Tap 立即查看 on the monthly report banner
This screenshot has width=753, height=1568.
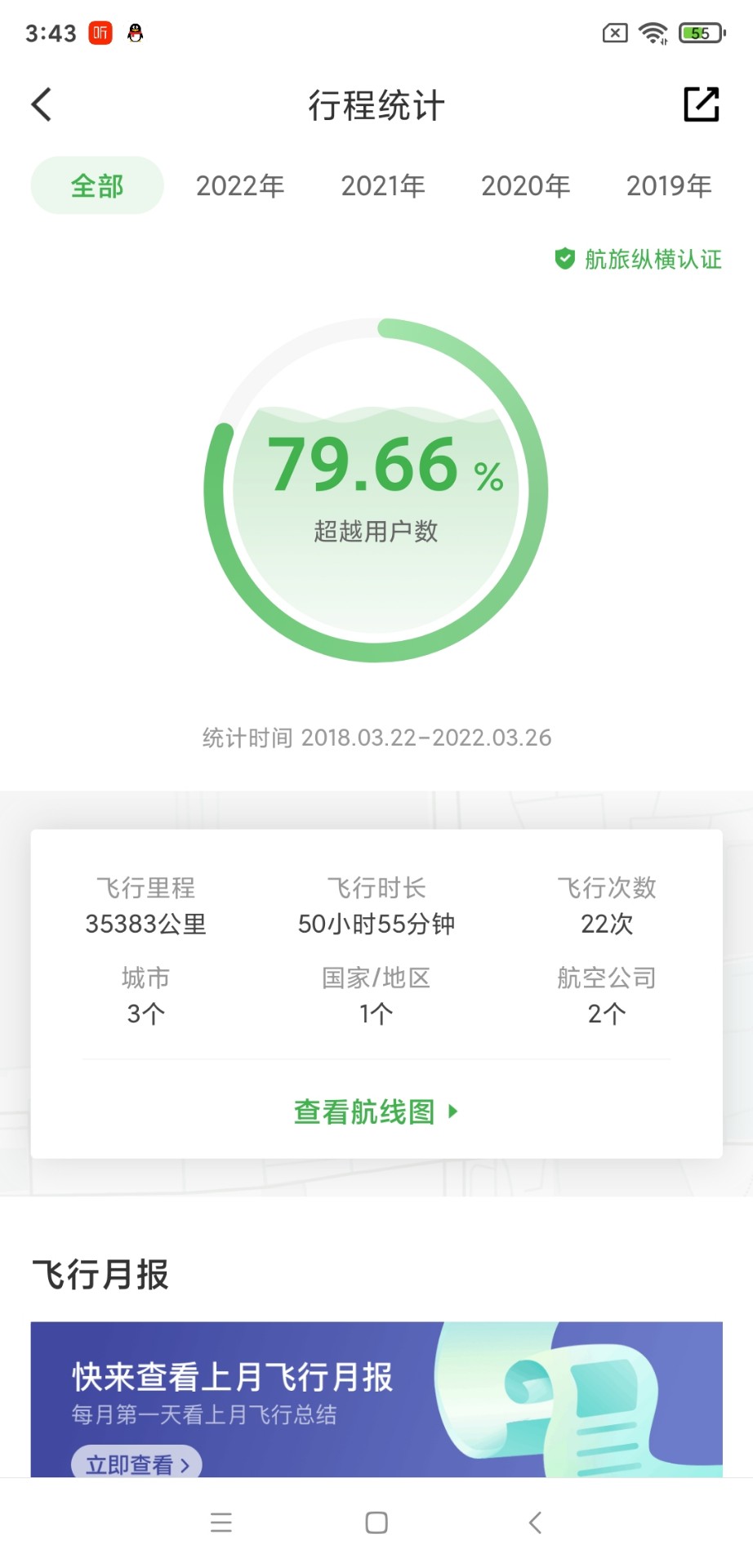(x=136, y=1463)
